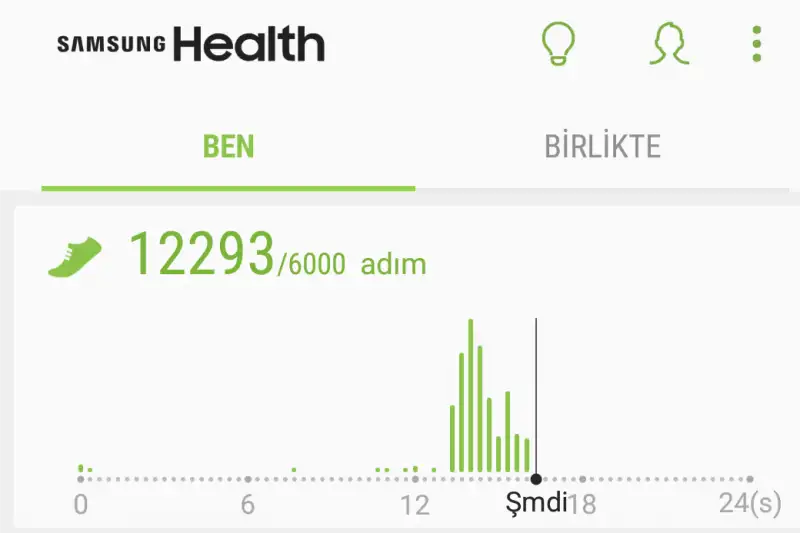This screenshot has height=533, width=800.
Task: Switch to the BİRLİKTE tab
Action: (602, 147)
